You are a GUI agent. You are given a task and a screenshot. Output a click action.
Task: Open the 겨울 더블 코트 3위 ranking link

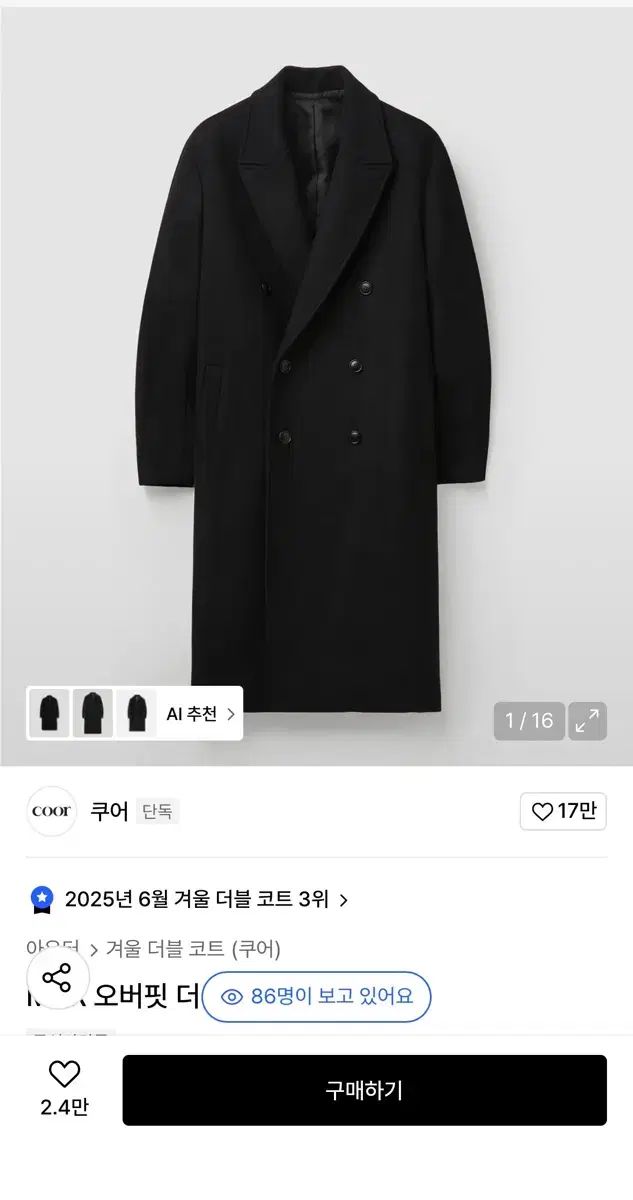click(206, 899)
